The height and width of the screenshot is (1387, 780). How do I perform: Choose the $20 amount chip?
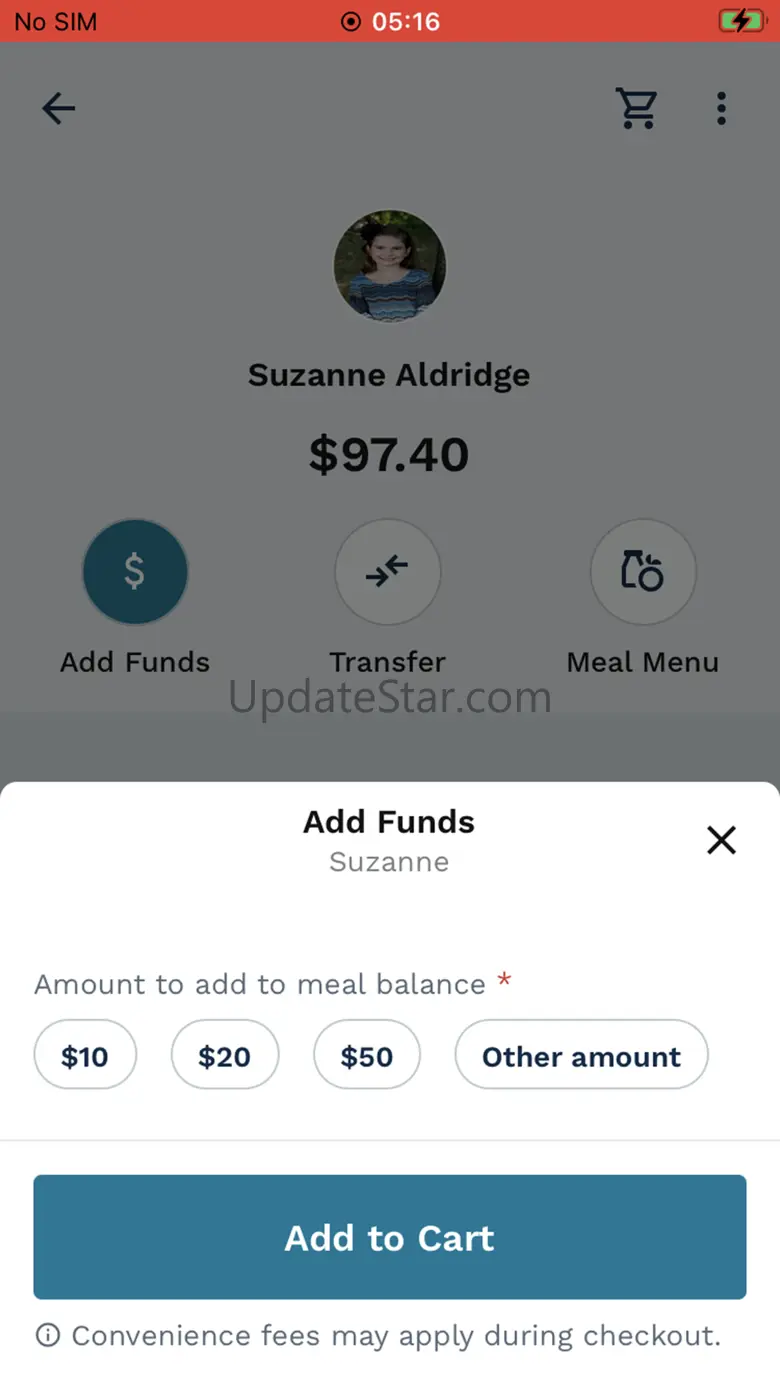coord(225,1056)
